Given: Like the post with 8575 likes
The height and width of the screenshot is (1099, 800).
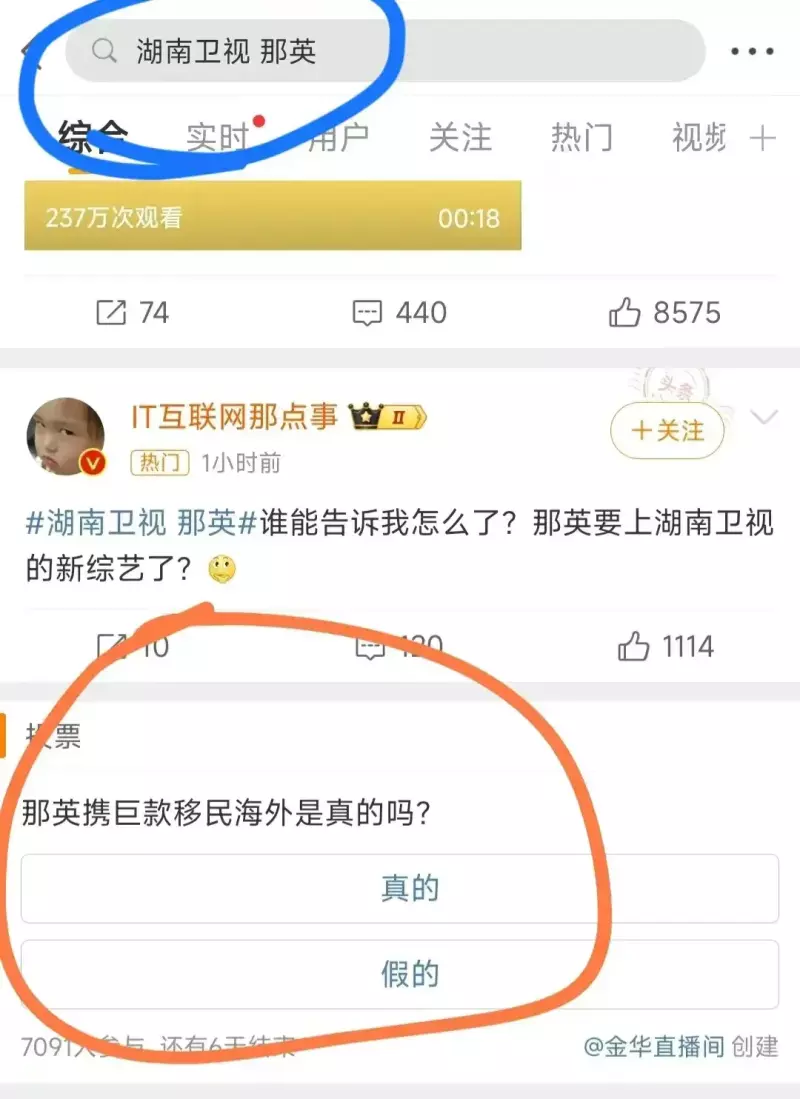Looking at the screenshot, I should pyautogui.click(x=664, y=313).
